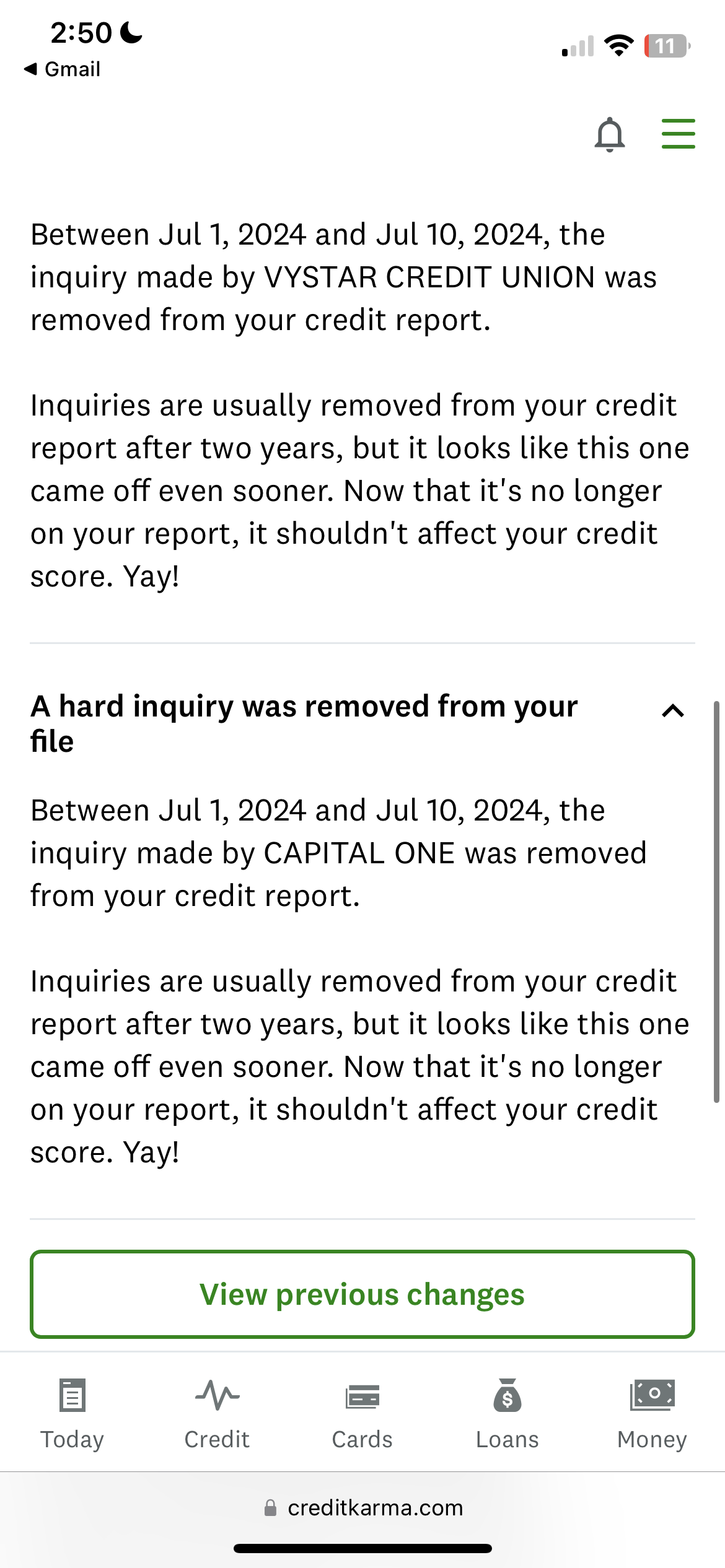Tap View previous changes button
The width and height of the screenshot is (725, 1568).
coord(362,1294)
